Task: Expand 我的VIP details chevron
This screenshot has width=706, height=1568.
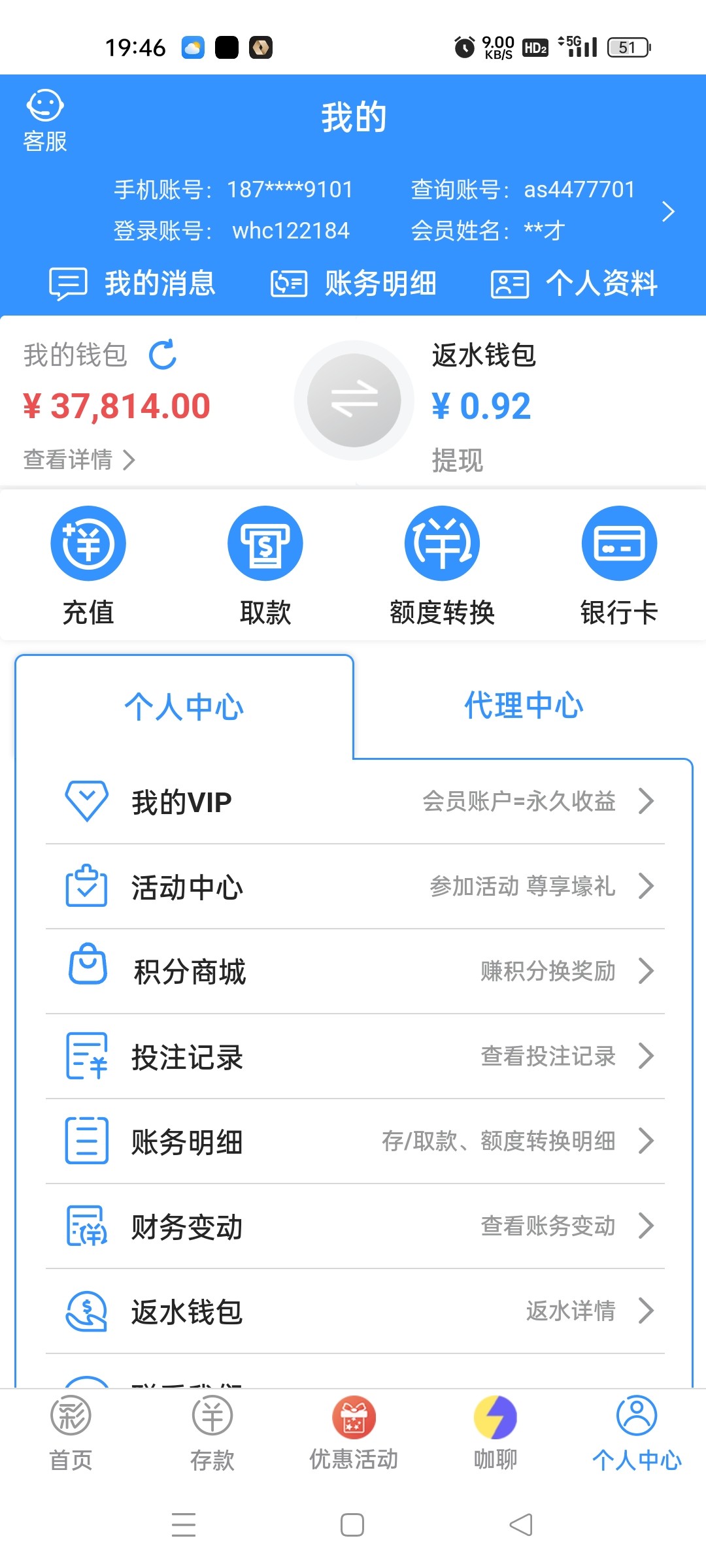Action: 647,801
